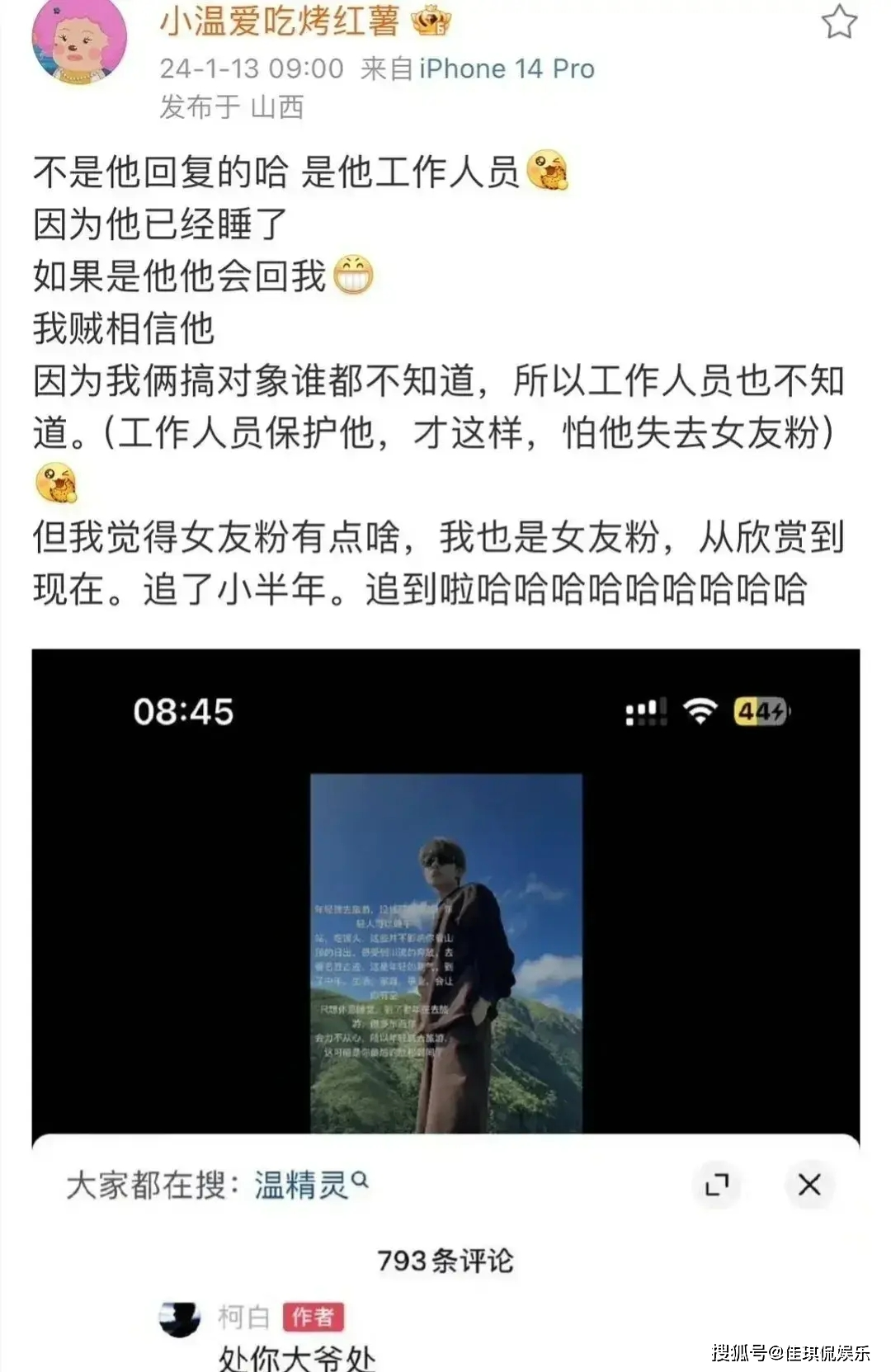Favorite this post with the star icon
Image resolution: width=891 pixels, height=1372 pixels.
[839, 22]
